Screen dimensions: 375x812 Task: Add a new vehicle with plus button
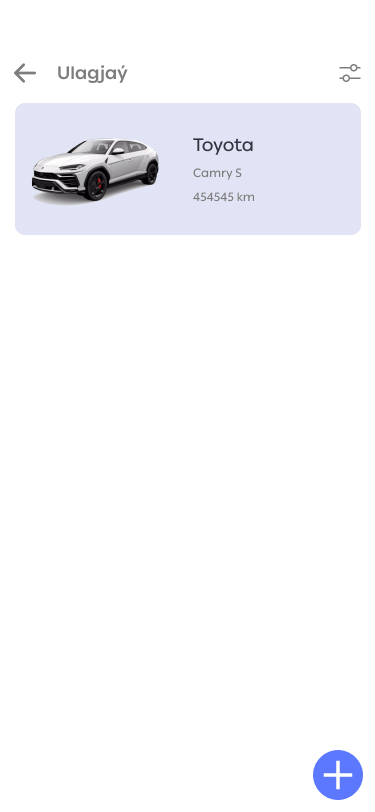[x=338, y=775]
